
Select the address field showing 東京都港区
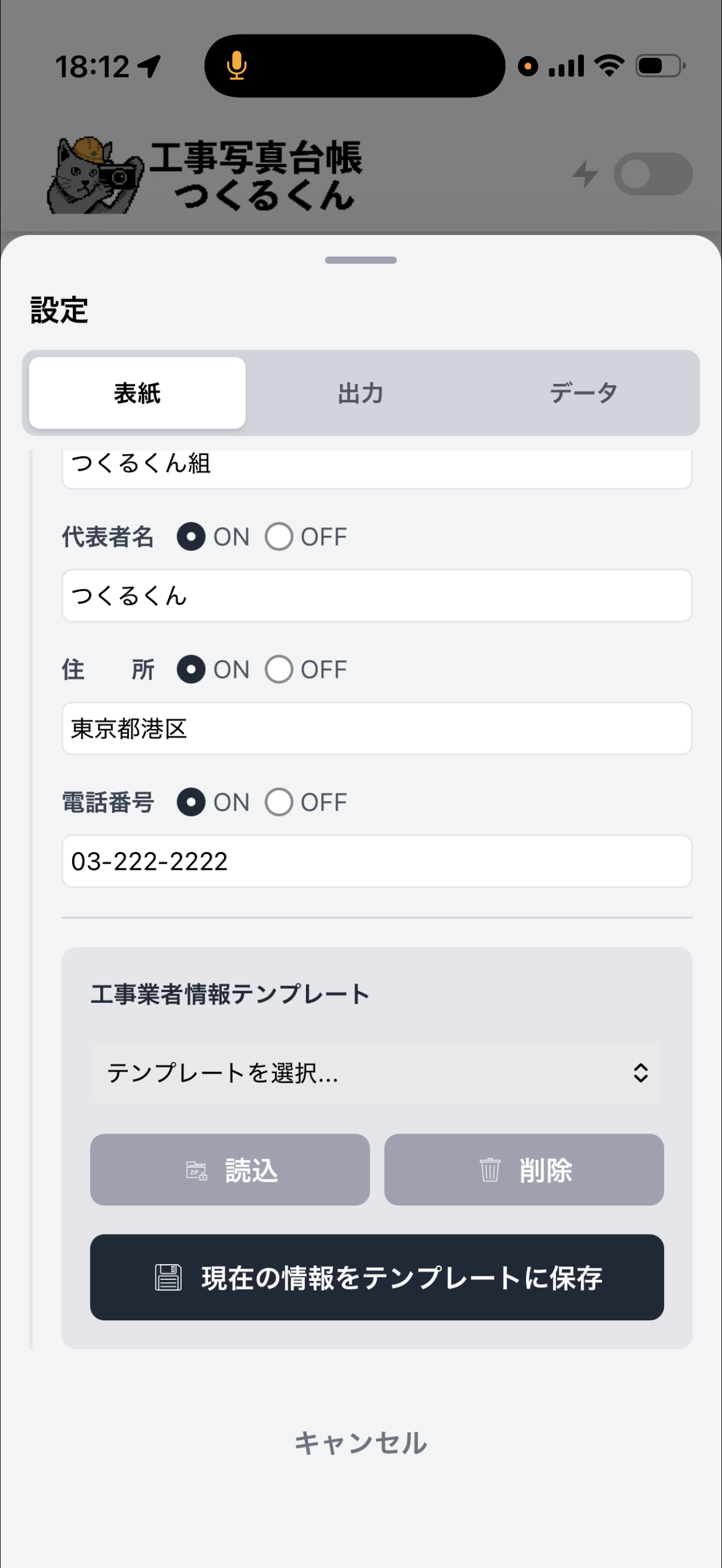pyautogui.click(x=378, y=729)
